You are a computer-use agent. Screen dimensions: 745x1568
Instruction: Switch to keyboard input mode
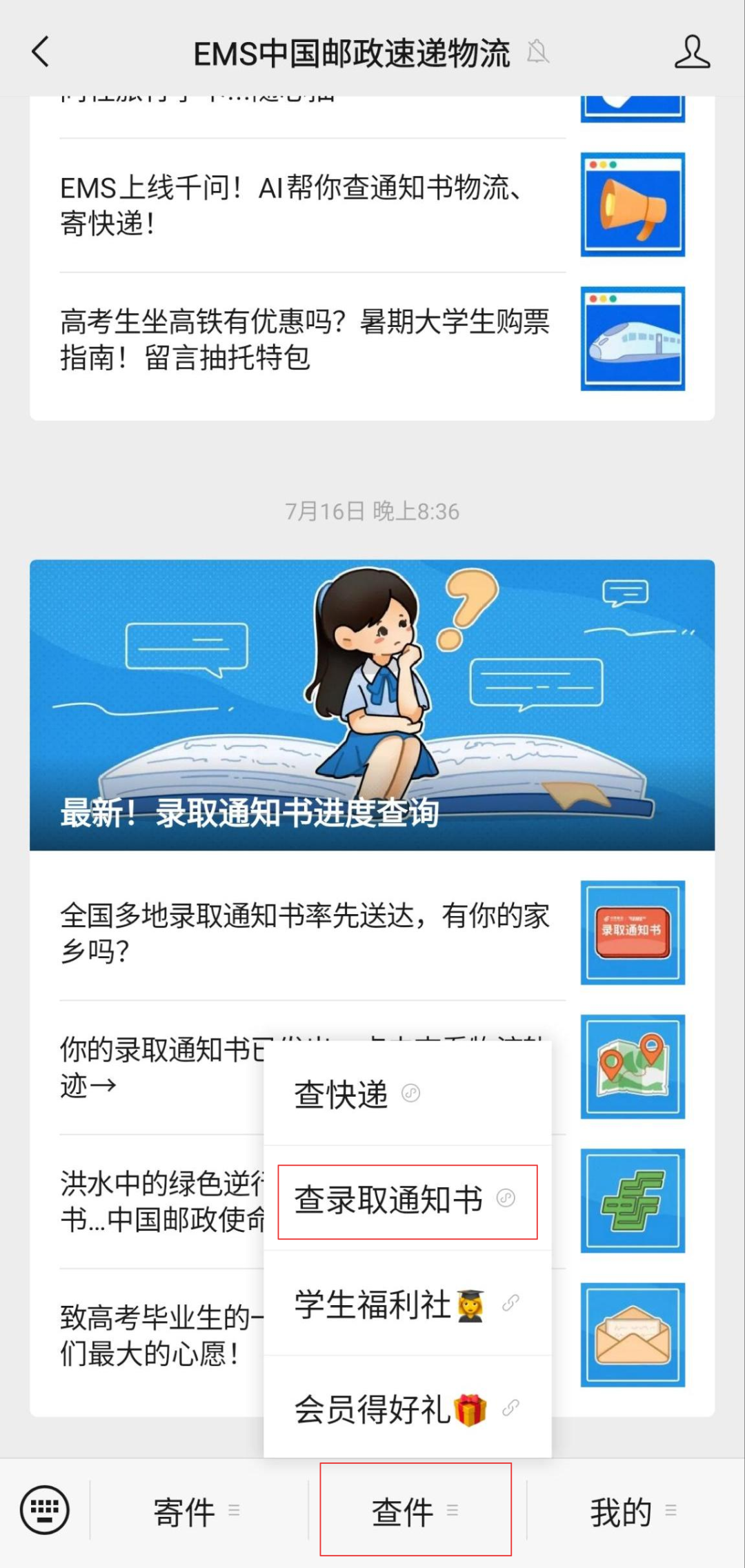coord(45,1511)
